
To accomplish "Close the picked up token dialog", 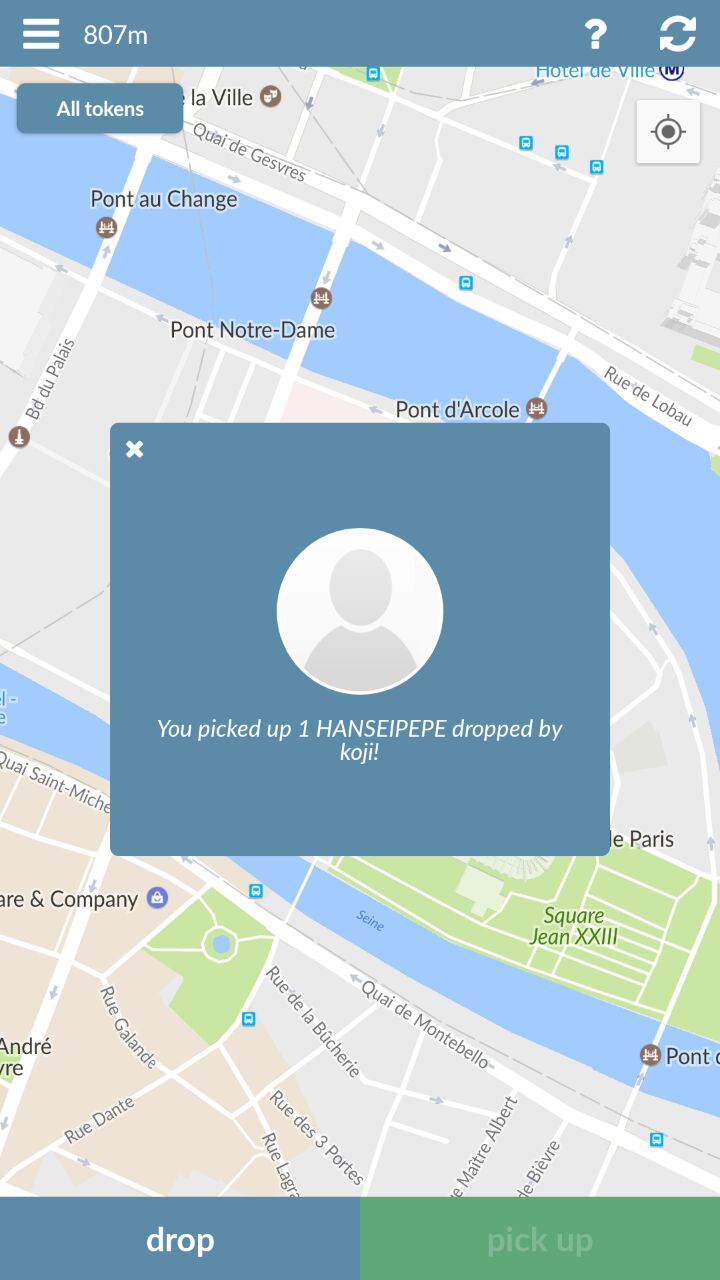I will click(x=135, y=449).
